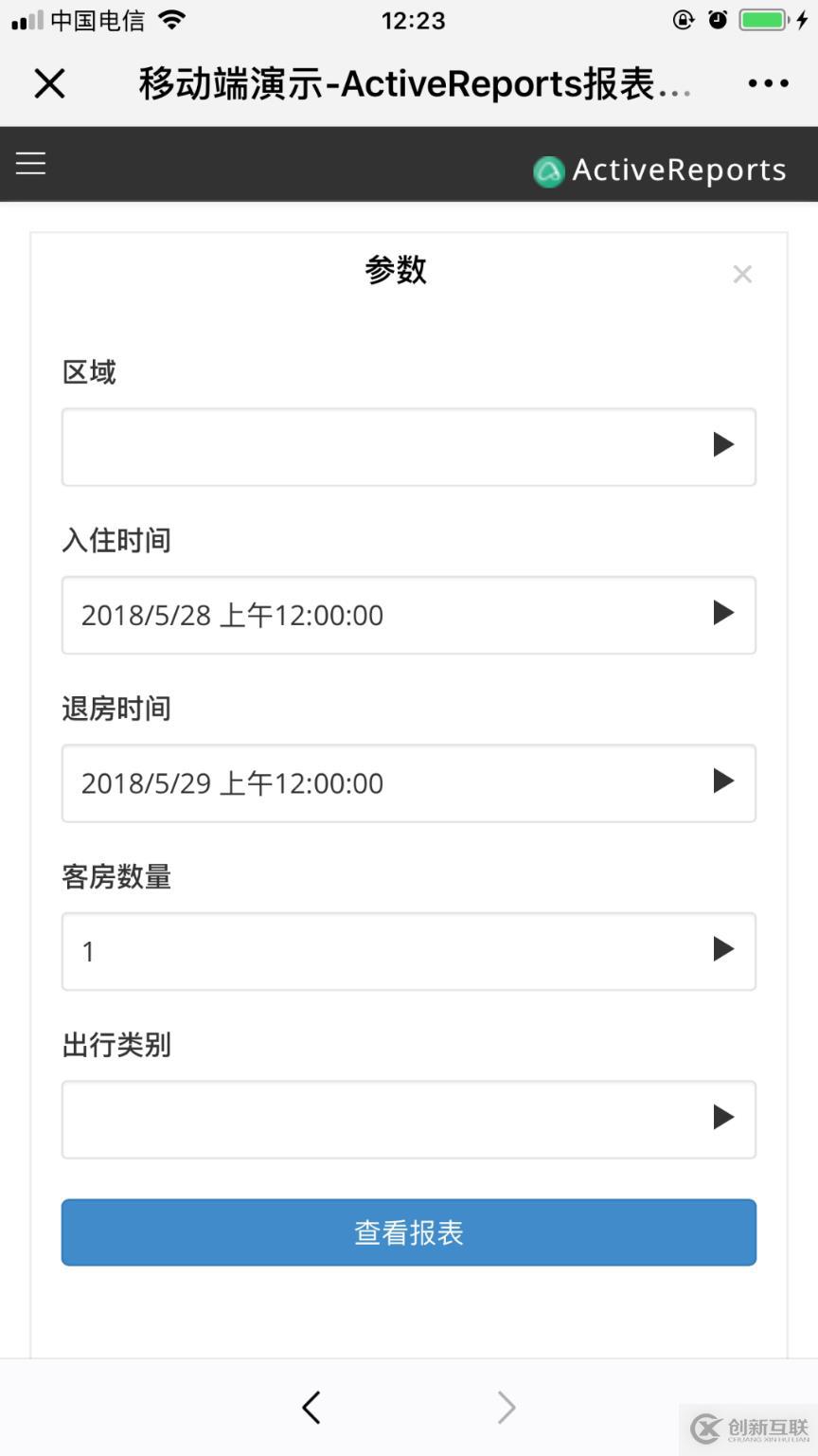Select the 入住时间 date value text
This screenshot has height=1456, width=818.
click(x=231, y=615)
